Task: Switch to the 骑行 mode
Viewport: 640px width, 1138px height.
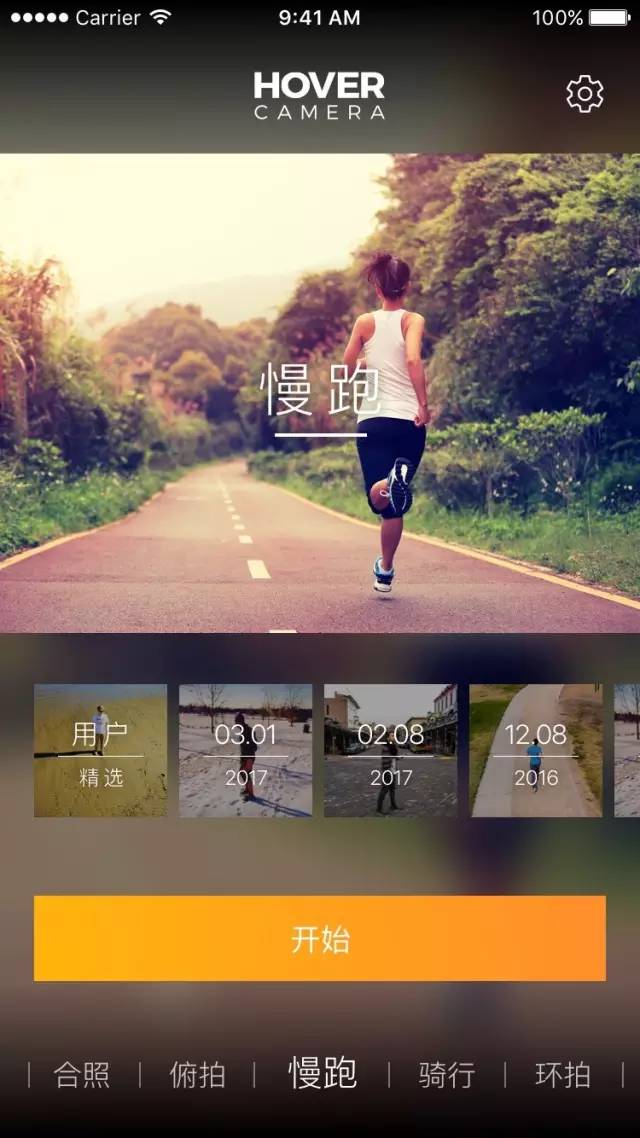Action: (447, 1075)
